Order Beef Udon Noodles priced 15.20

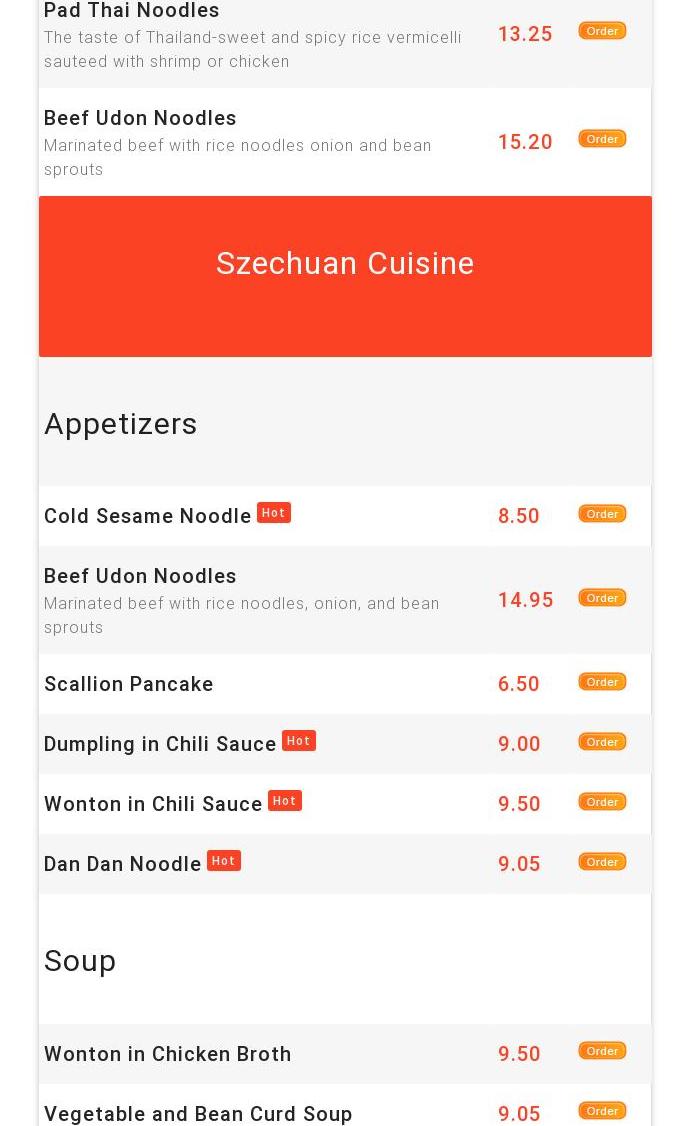[602, 139]
